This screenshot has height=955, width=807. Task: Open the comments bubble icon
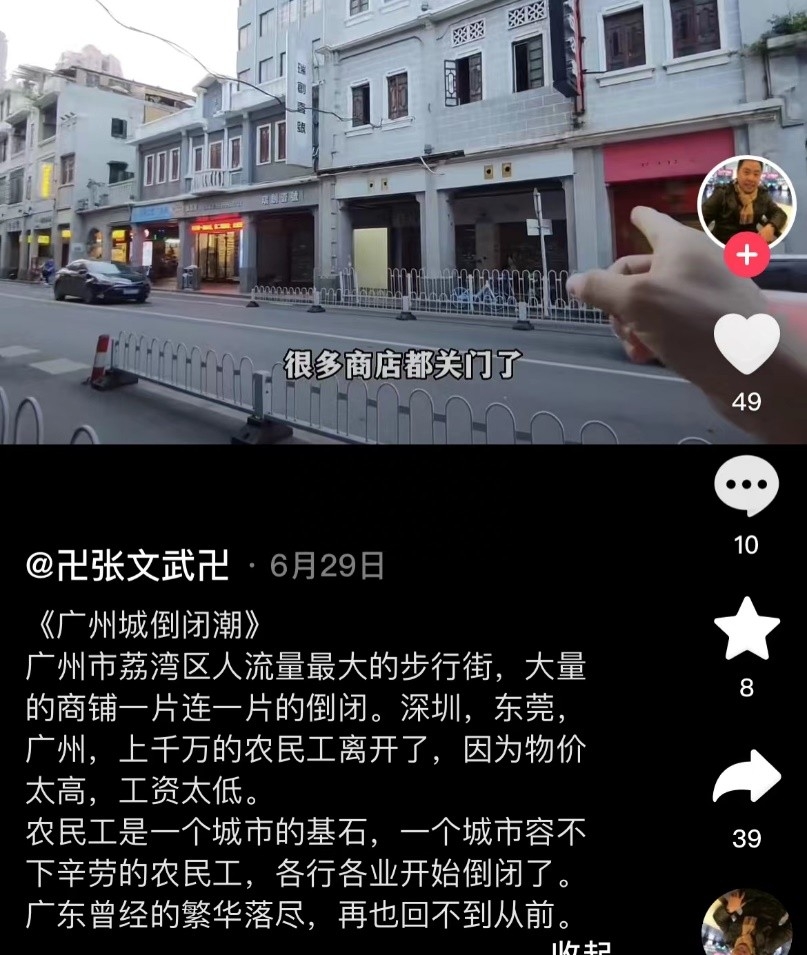(746, 487)
